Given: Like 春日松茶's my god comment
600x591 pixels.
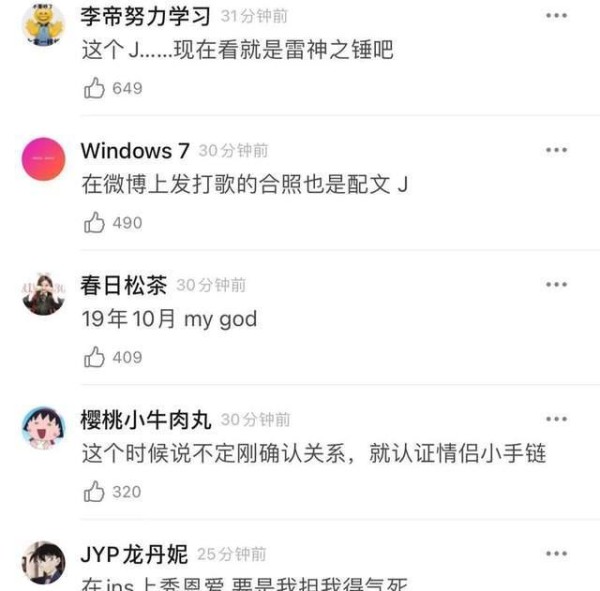Looking at the screenshot, I should click(95, 357).
